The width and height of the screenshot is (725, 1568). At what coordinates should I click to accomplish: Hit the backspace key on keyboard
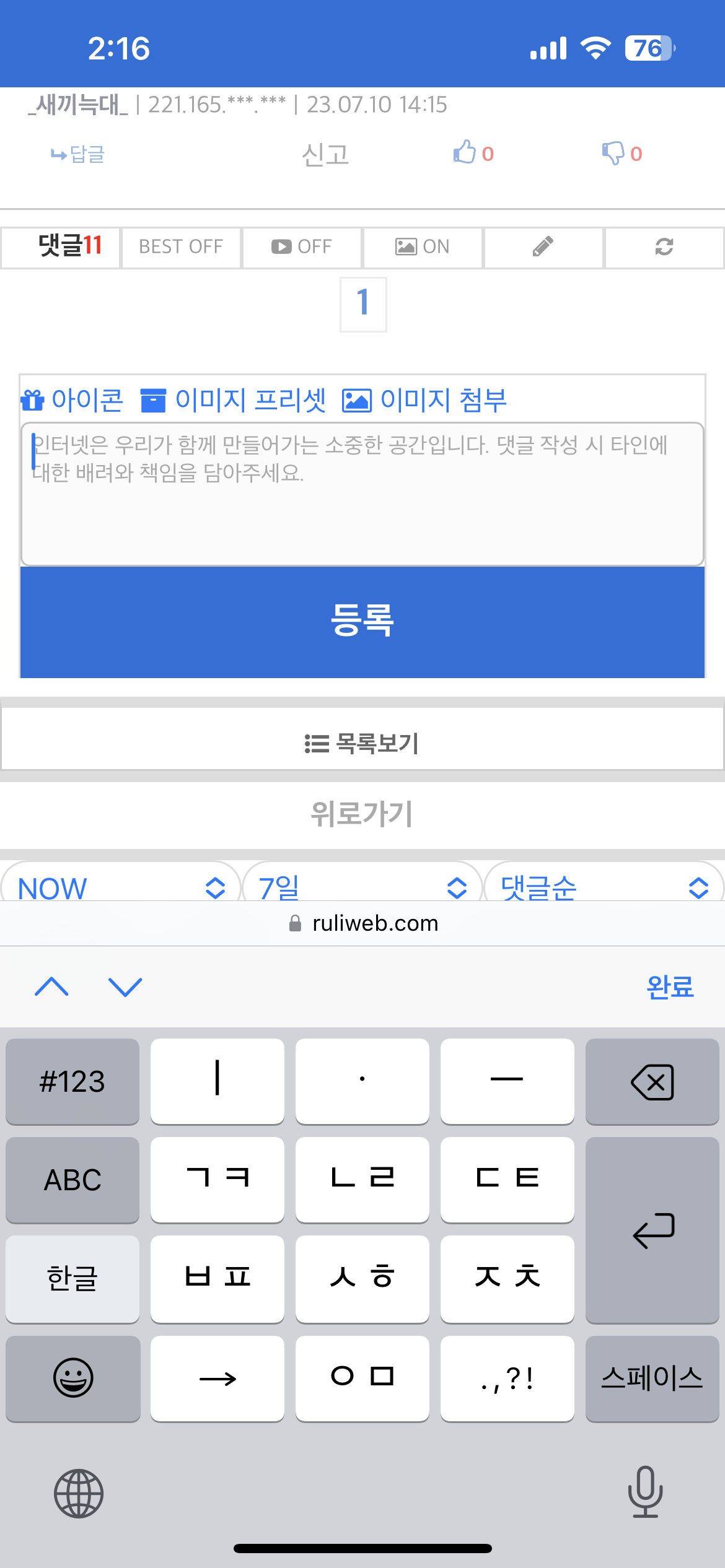652,1082
